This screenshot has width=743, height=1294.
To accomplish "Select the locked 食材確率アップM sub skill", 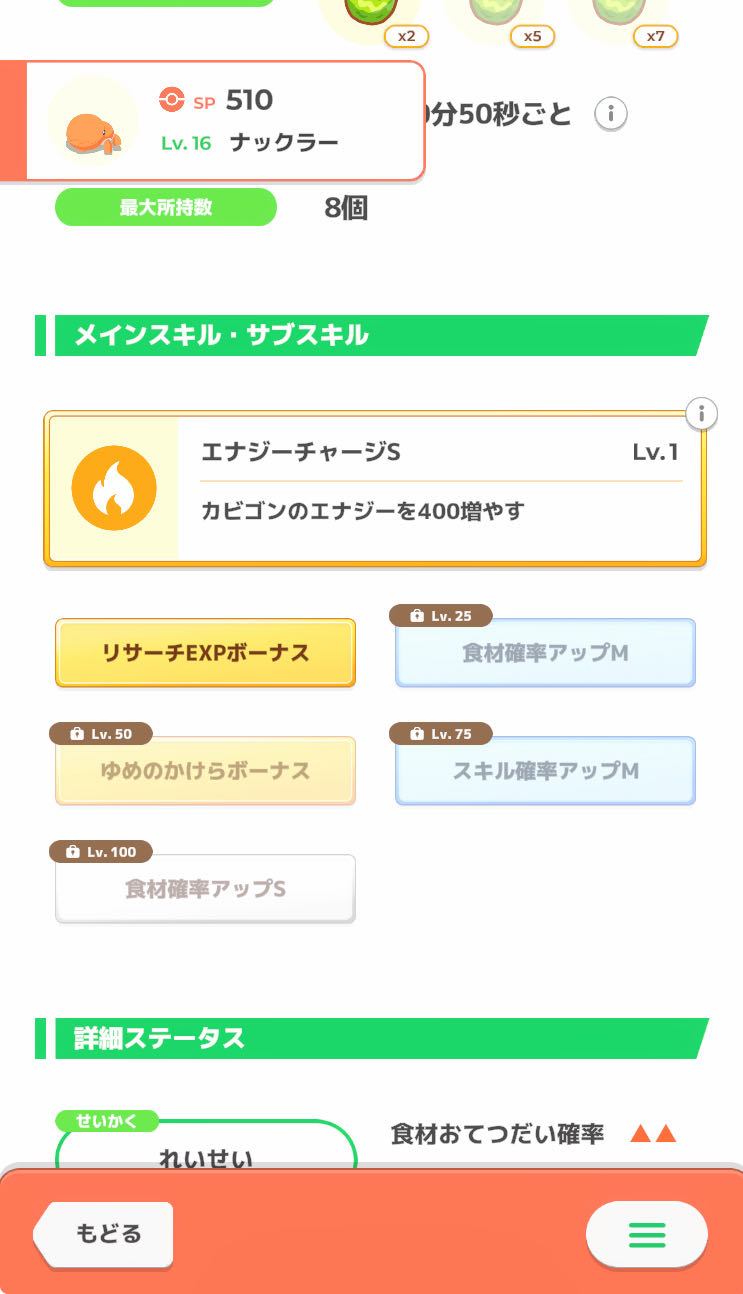I will [545, 653].
